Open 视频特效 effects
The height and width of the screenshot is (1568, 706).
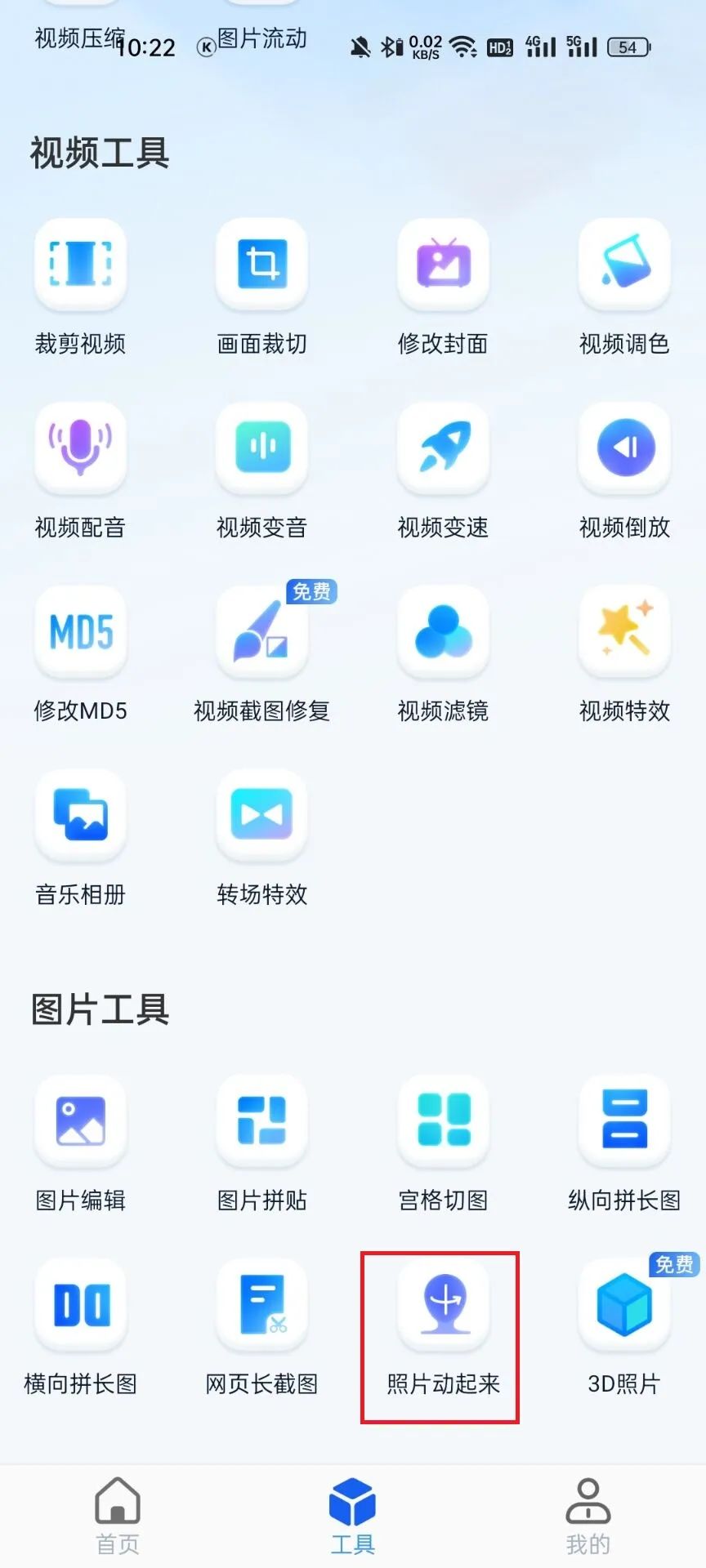coord(624,653)
